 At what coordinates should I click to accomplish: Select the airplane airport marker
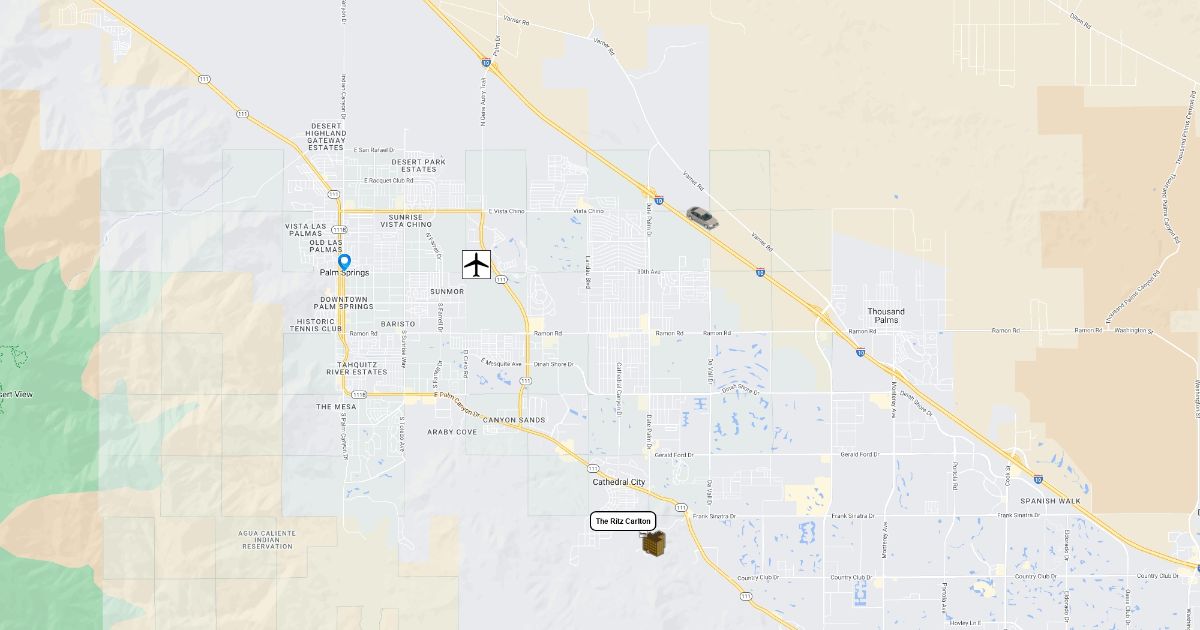[x=477, y=265]
